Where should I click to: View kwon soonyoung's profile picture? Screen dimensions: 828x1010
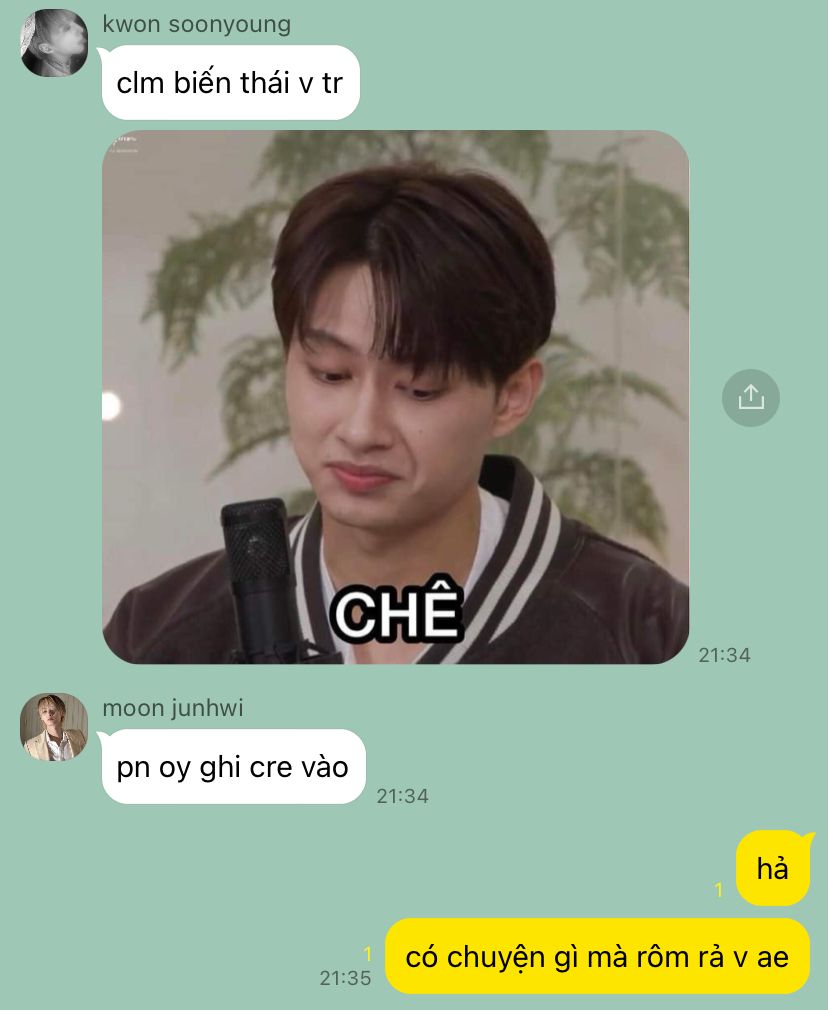tap(54, 43)
